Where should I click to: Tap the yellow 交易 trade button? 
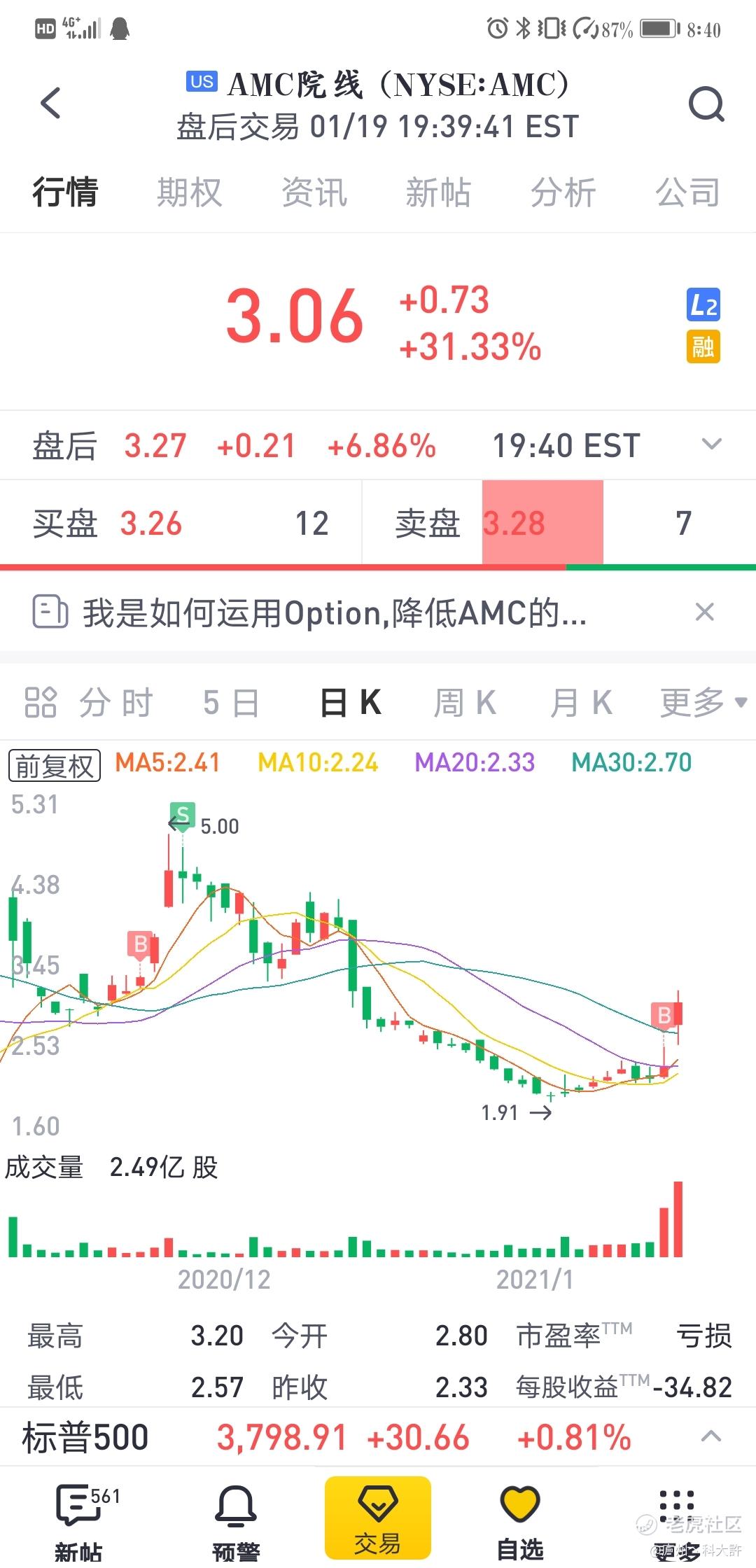point(377,1516)
